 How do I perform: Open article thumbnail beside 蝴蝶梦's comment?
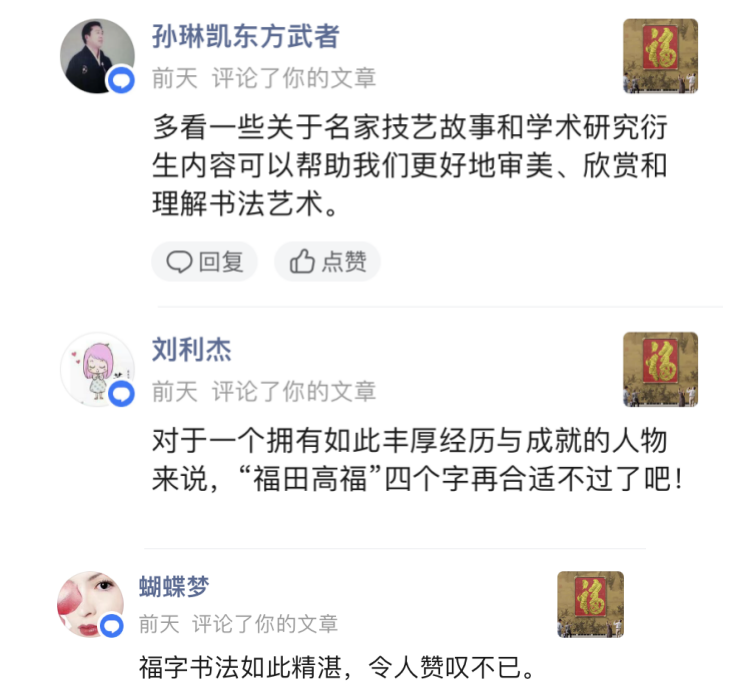coord(591,605)
